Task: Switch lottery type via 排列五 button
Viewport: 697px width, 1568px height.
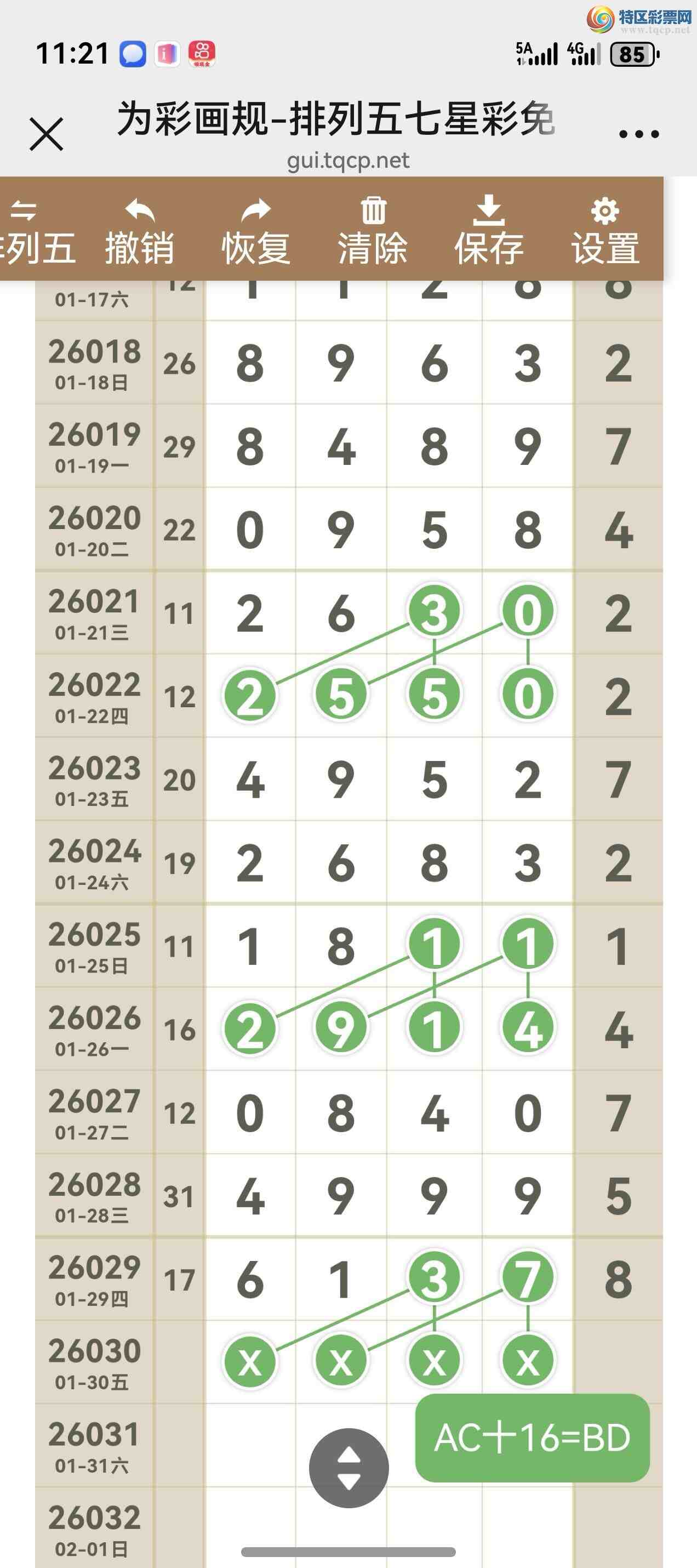Action: (33, 231)
